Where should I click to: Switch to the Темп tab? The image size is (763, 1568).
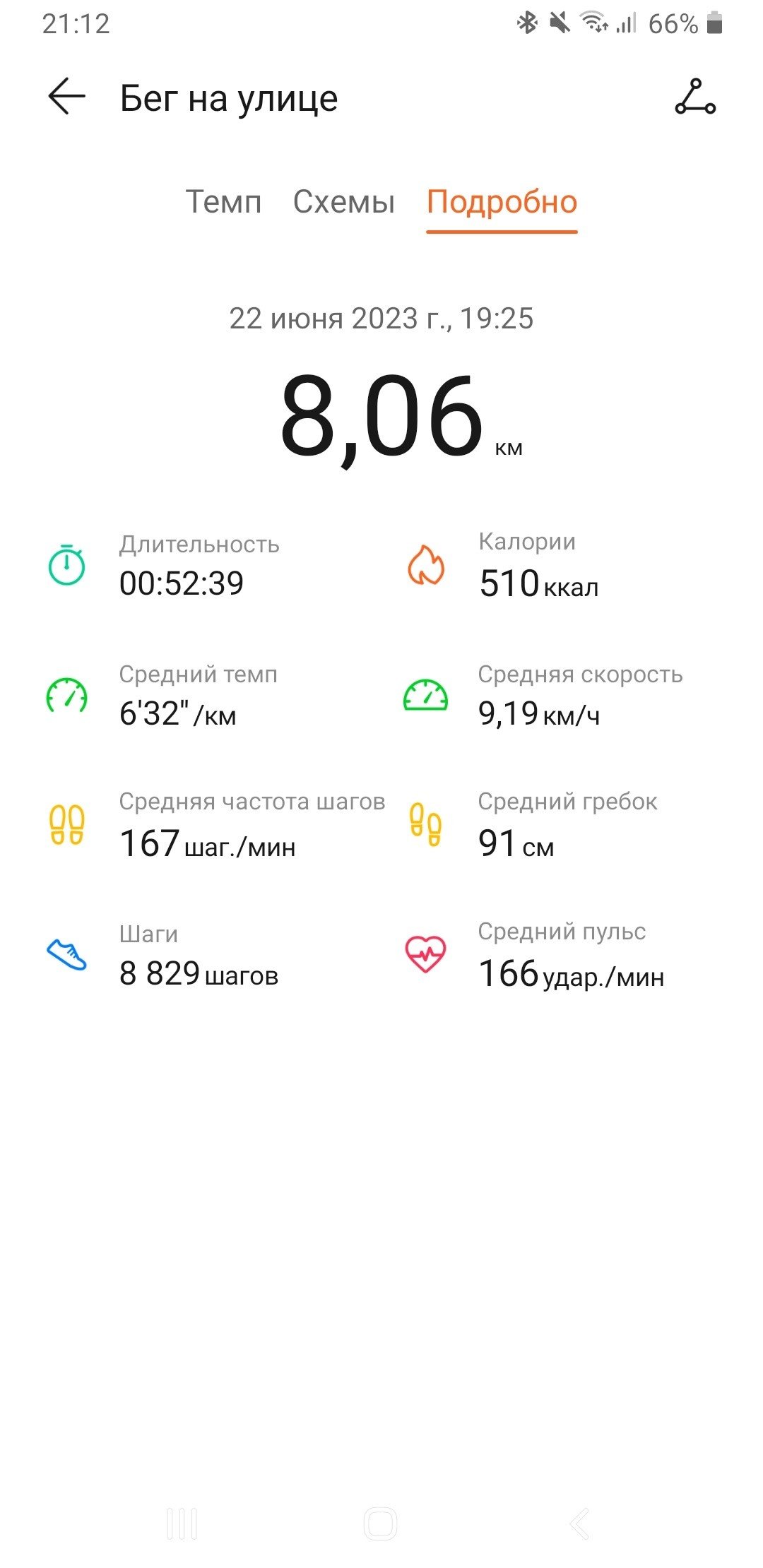click(223, 202)
